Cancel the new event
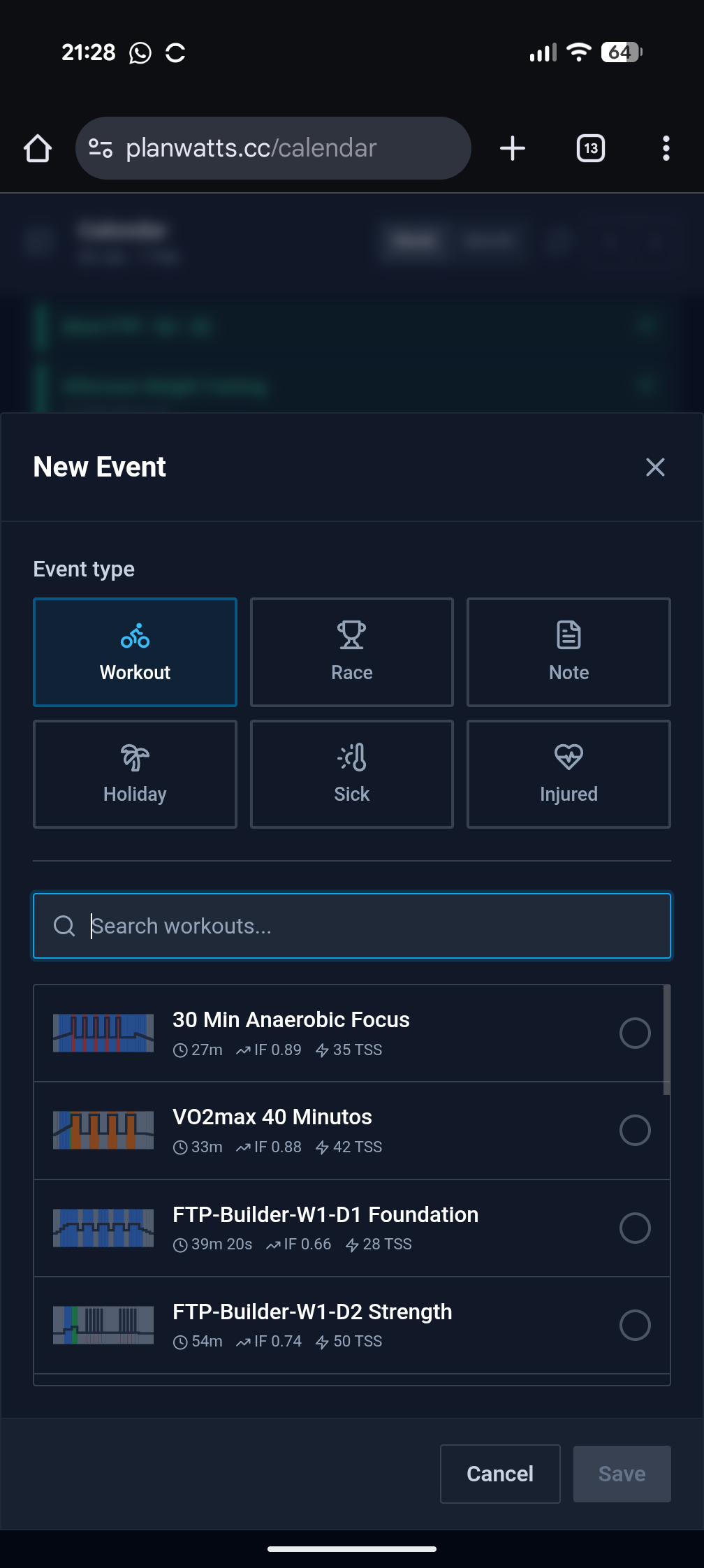Image resolution: width=704 pixels, height=1568 pixels. point(500,1474)
